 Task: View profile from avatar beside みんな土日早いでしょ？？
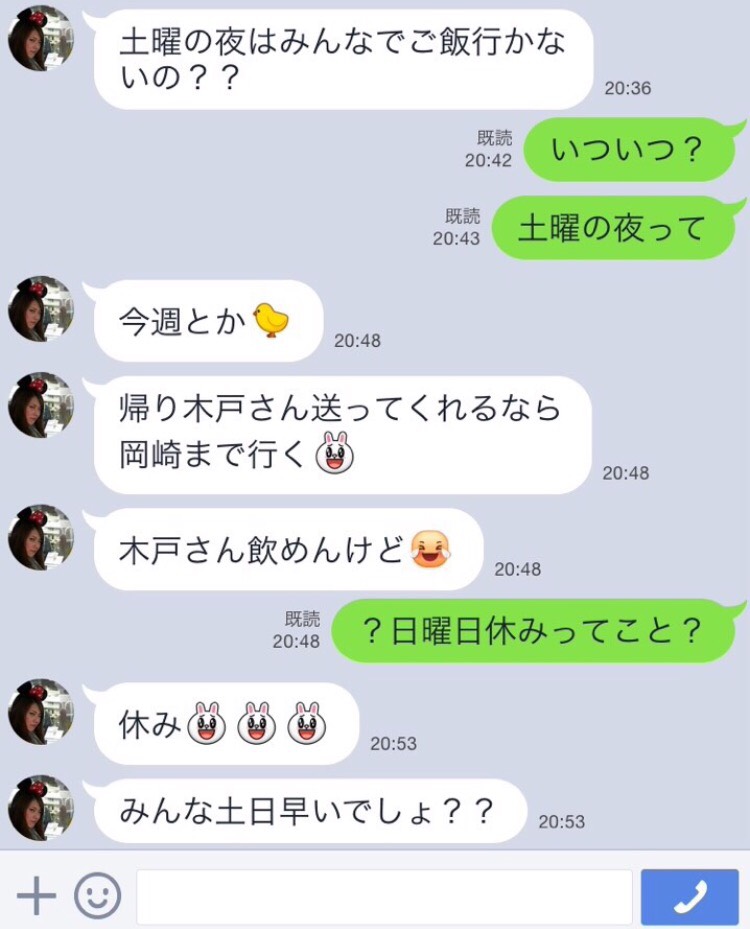click(41, 807)
